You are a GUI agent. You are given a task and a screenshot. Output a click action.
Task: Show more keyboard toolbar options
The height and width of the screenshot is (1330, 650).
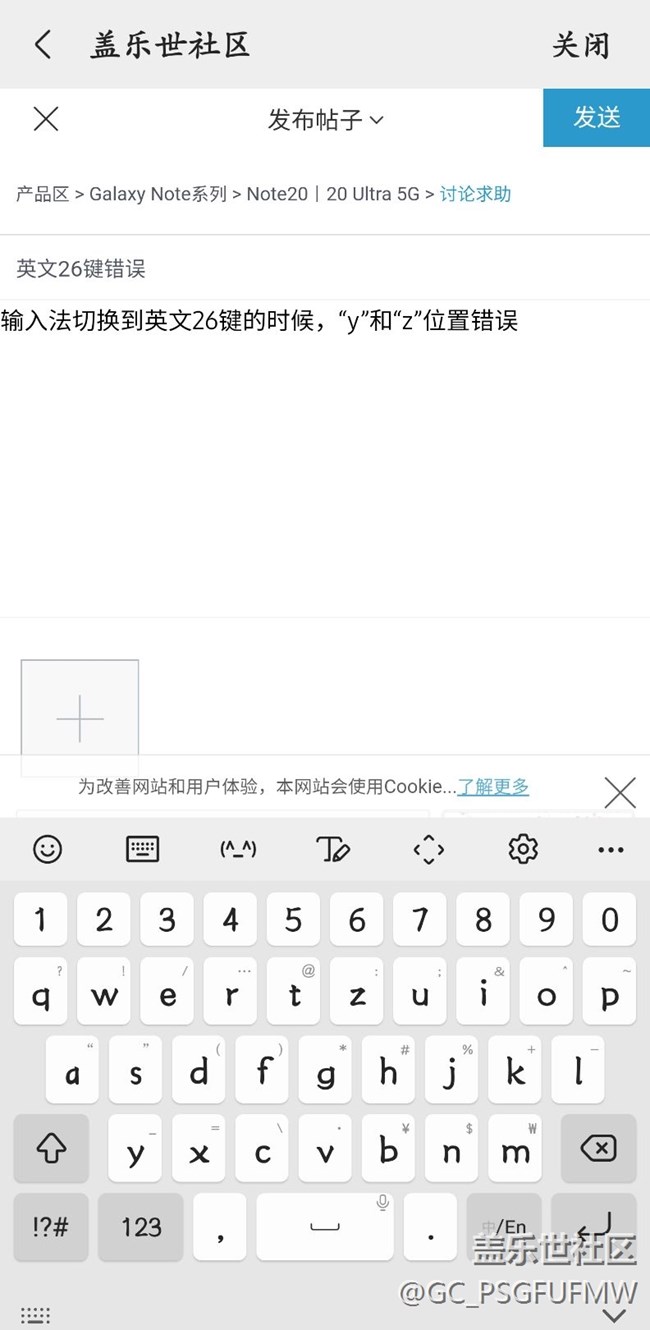(610, 849)
